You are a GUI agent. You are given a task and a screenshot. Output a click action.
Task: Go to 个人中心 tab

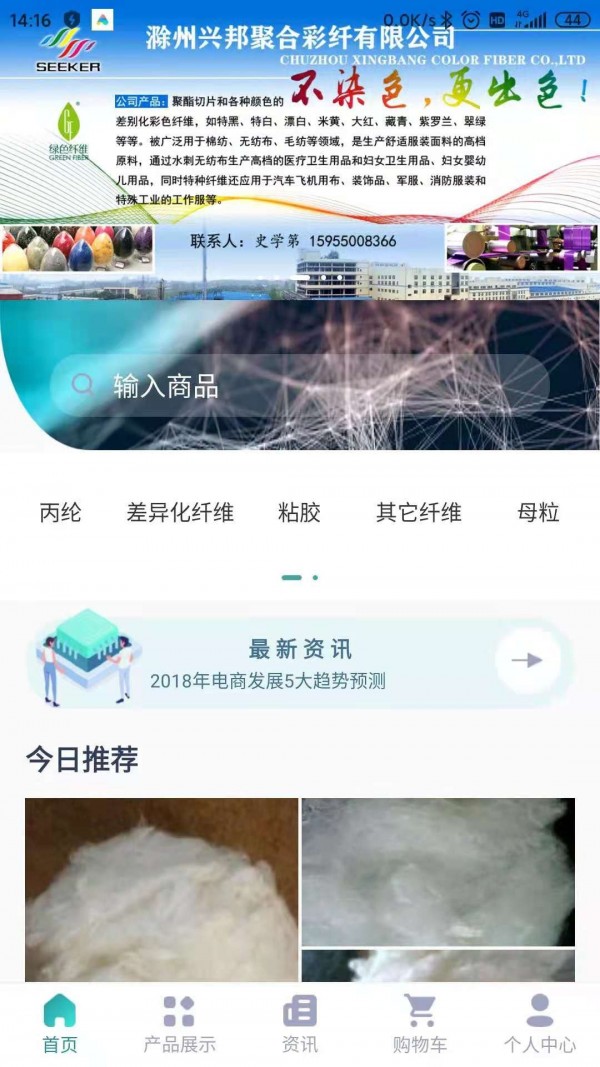click(540, 1024)
